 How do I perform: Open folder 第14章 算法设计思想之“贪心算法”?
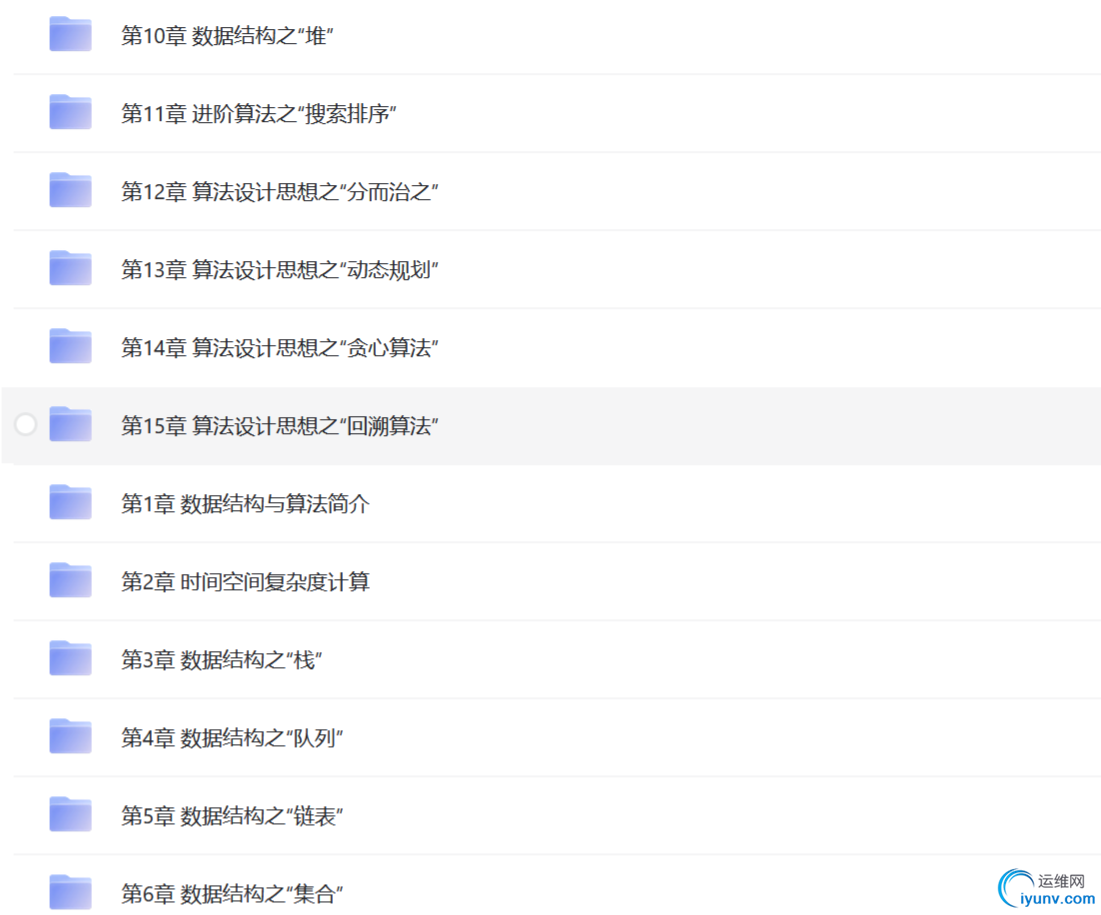pyautogui.click(x=280, y=348)
